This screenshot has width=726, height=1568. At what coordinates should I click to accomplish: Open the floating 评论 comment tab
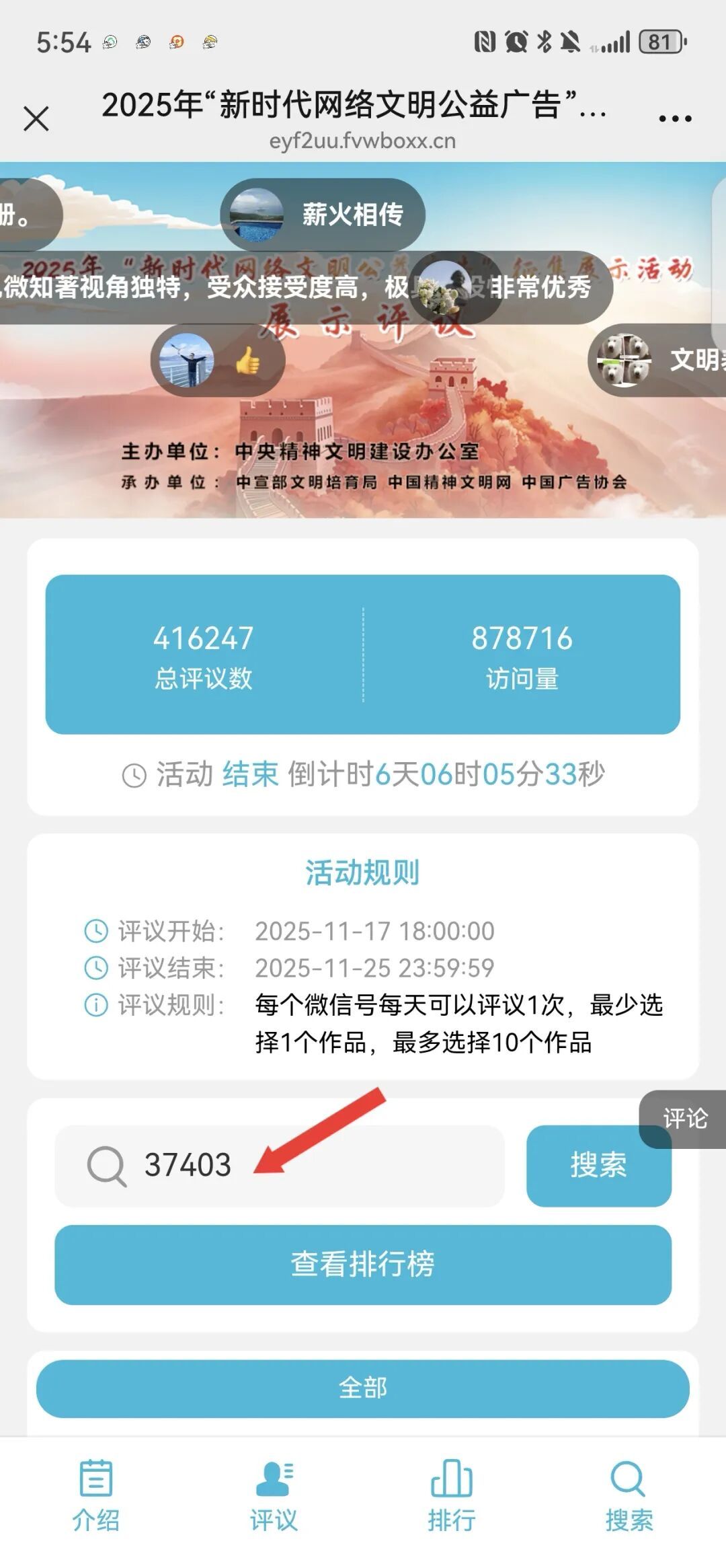point(684,1118)
